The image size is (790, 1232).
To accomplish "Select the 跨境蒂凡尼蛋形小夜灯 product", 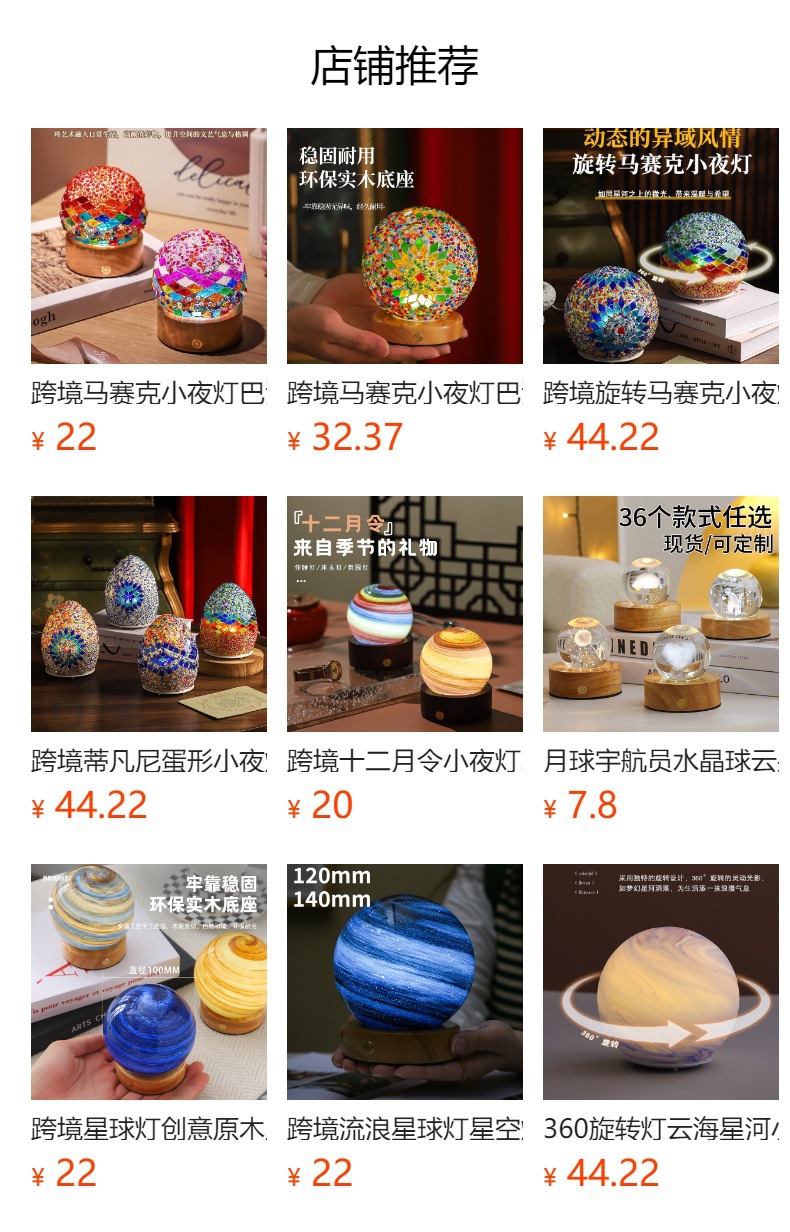I will (x=148, y=614).
